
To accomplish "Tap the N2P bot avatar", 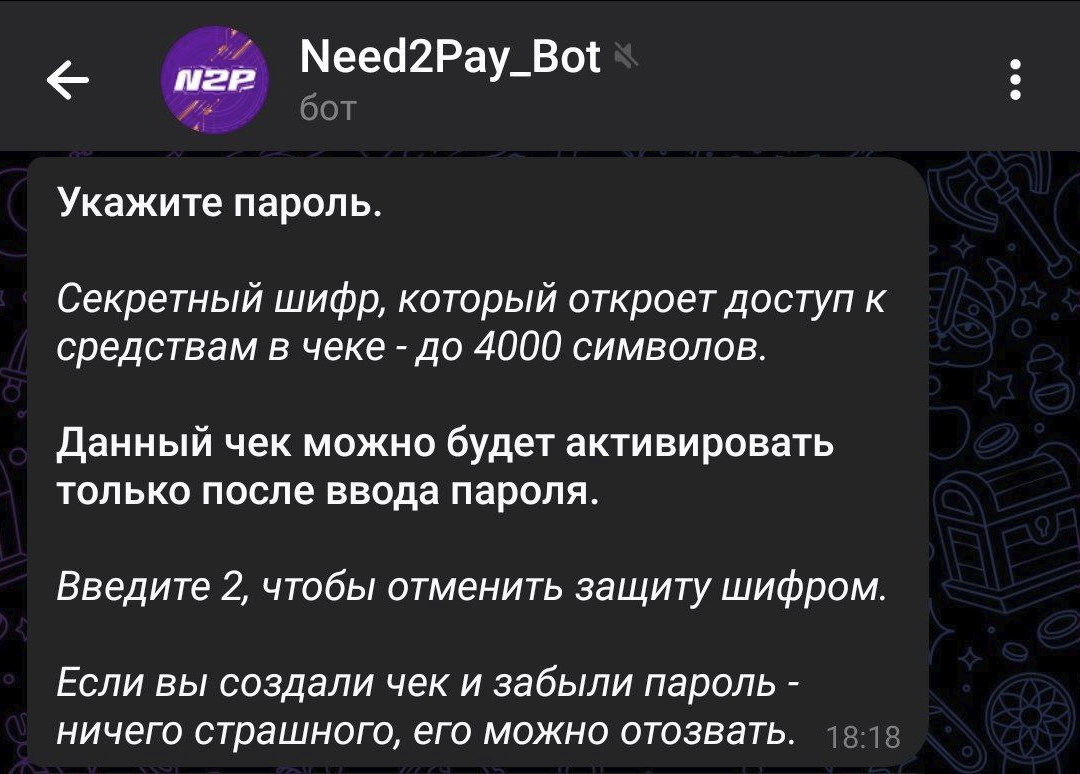I will 215,81.
